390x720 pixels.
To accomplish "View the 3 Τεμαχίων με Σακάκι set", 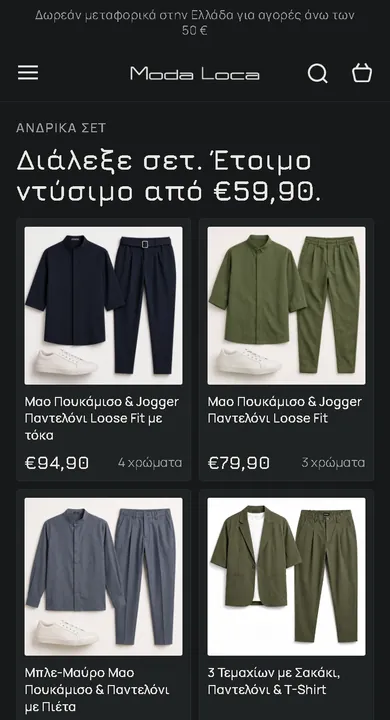I will pos(286,605).
